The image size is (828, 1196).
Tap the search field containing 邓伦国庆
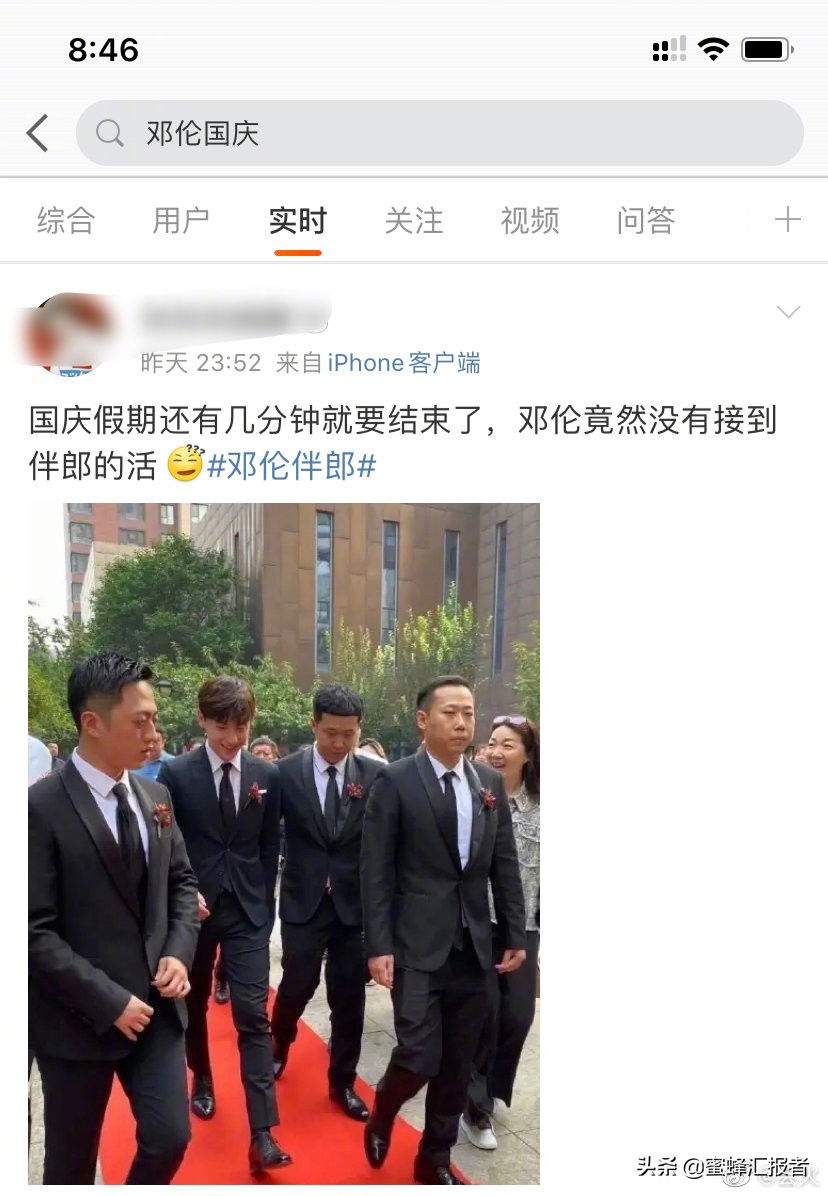[x=440, y=133]
